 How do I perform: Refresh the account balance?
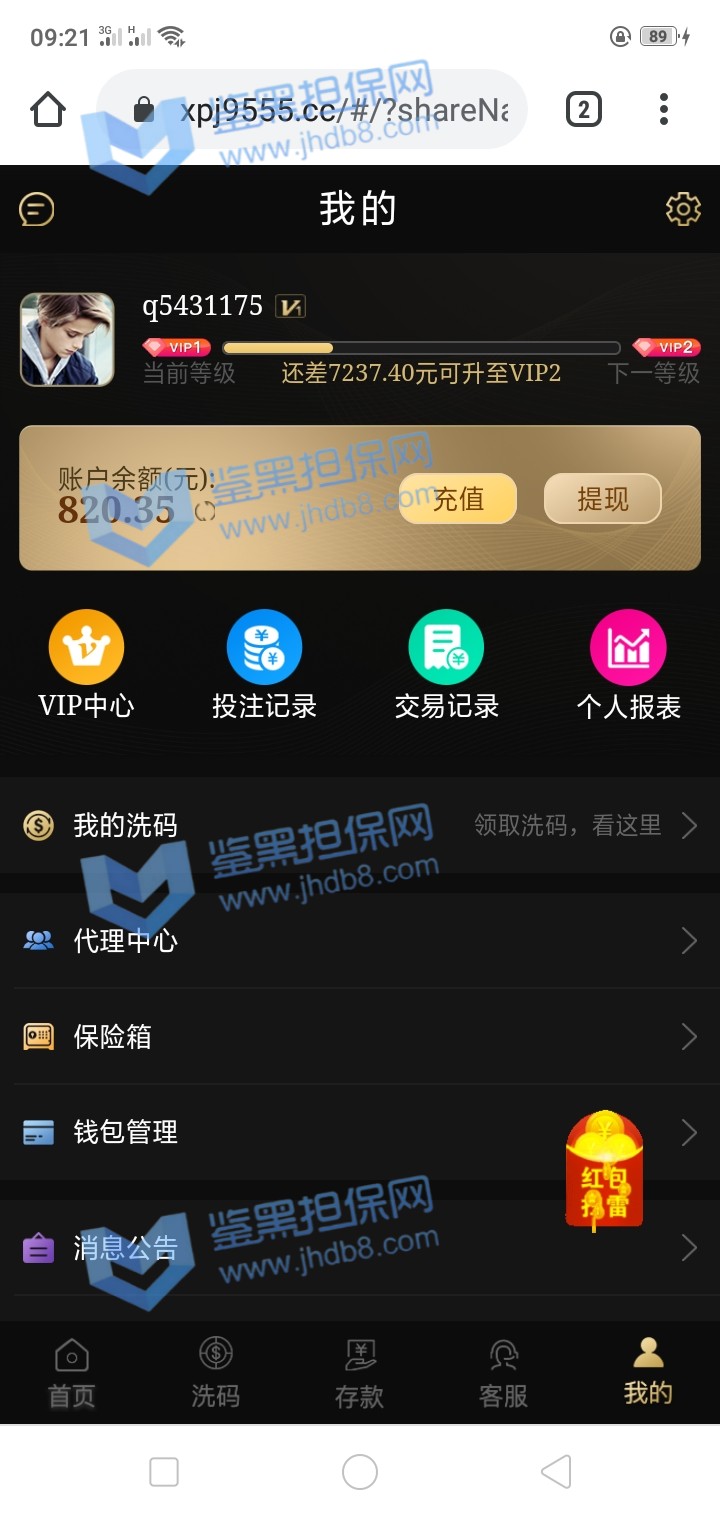point(205,511)
